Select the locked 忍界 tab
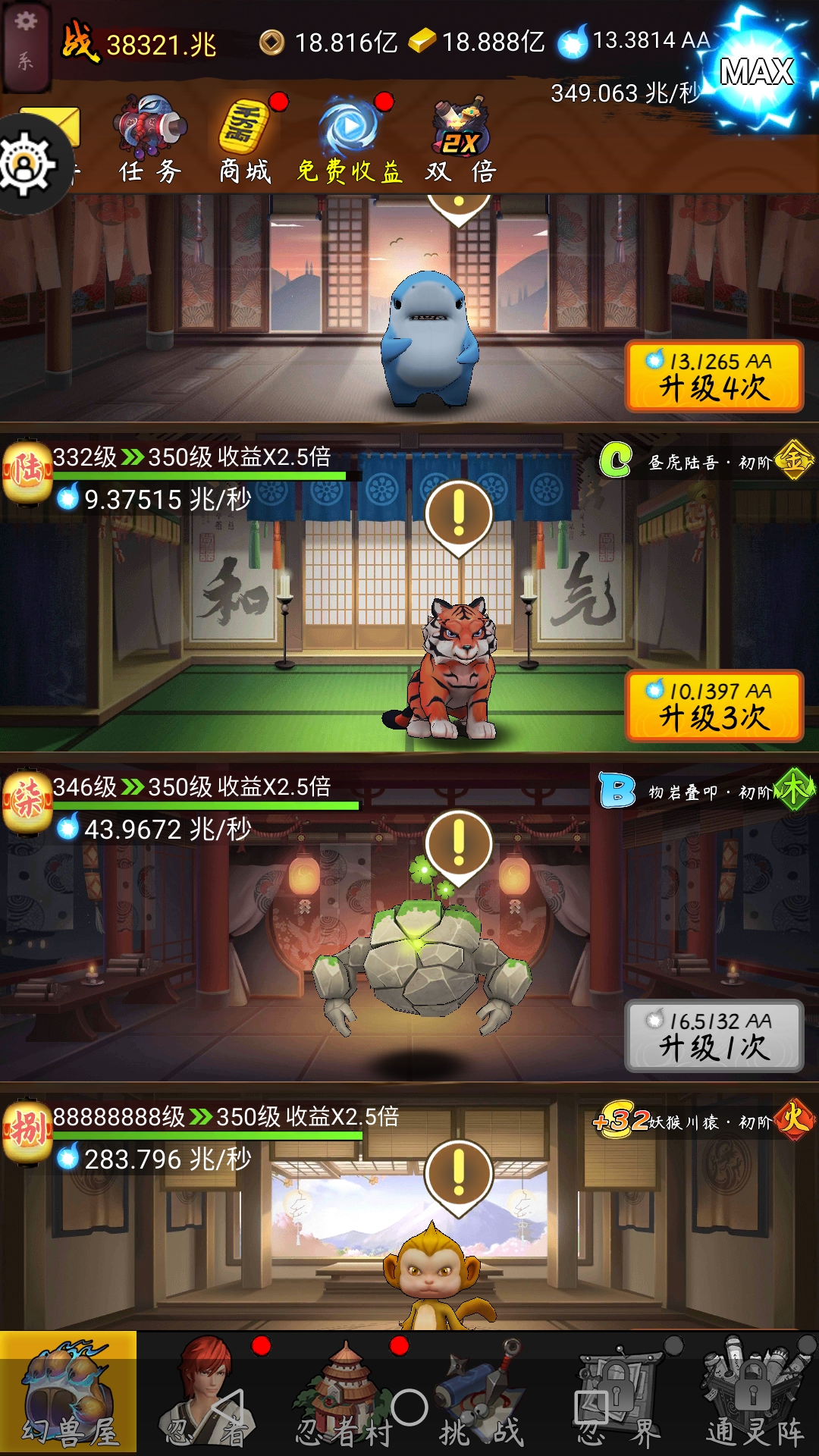 pyautogui.click(x=617, y=1394)
